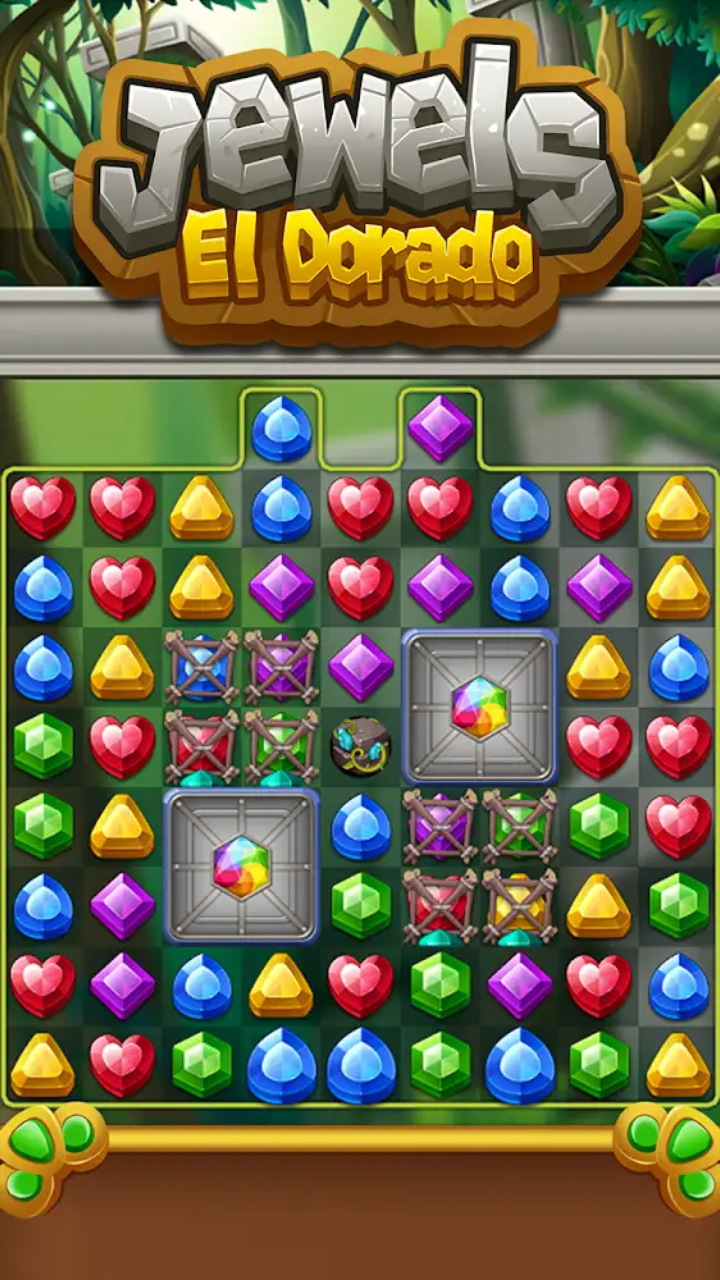Tap the caged yellow gem

520,906
